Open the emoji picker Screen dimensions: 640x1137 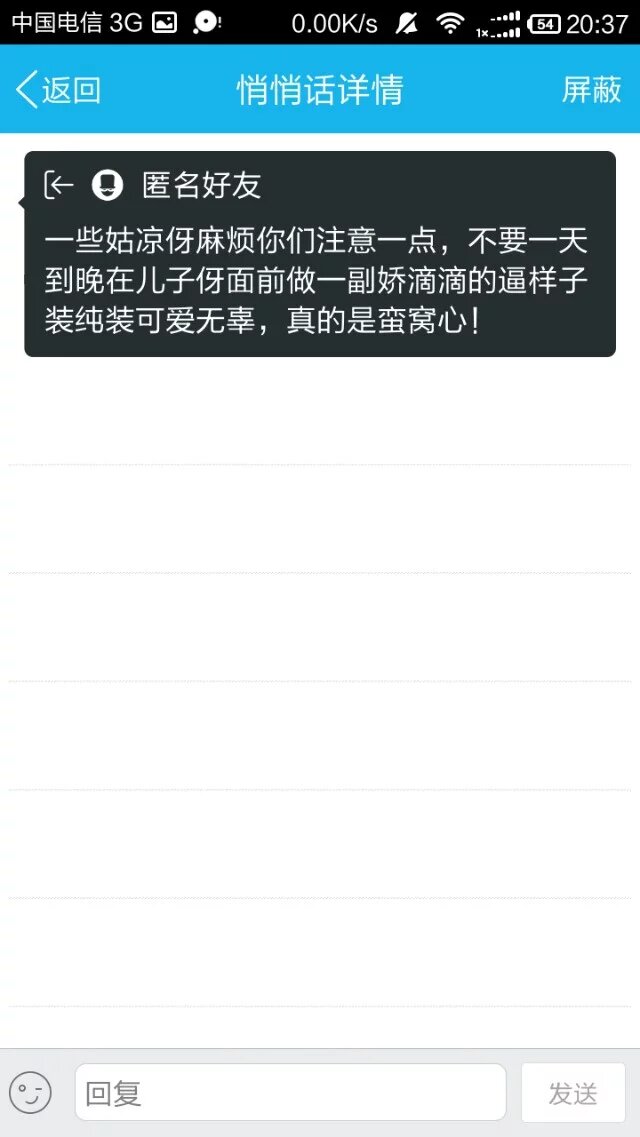[x=30, y=1092]
